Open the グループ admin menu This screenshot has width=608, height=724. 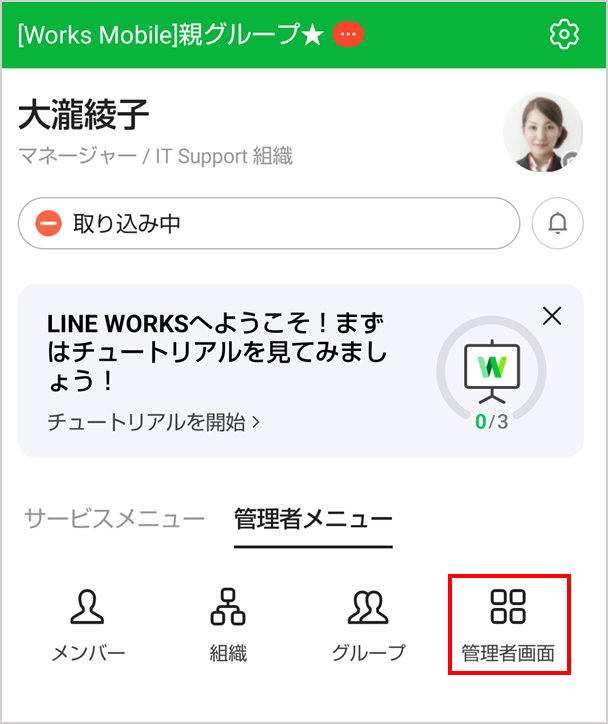pos(368,624)
